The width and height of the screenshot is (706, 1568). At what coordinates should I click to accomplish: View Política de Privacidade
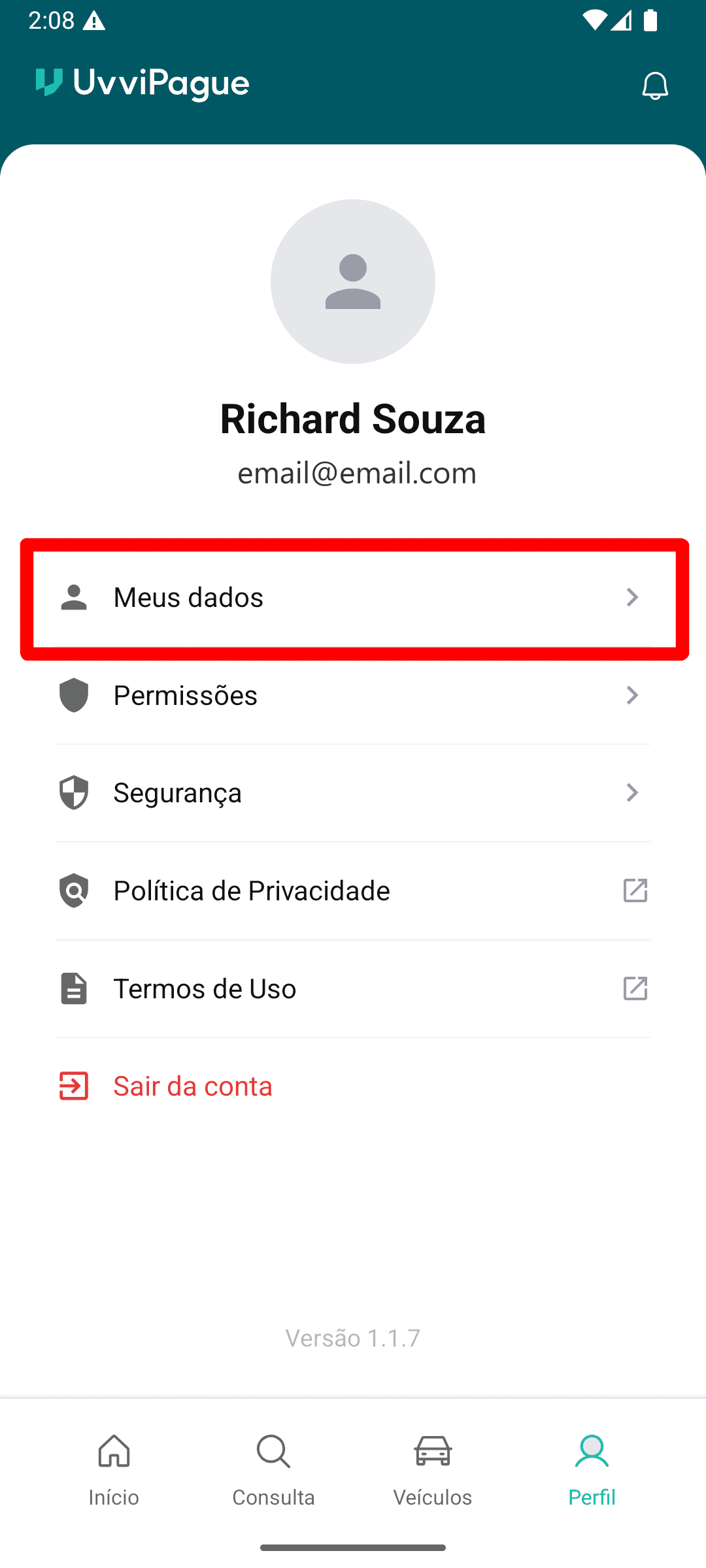coord(353,890)
